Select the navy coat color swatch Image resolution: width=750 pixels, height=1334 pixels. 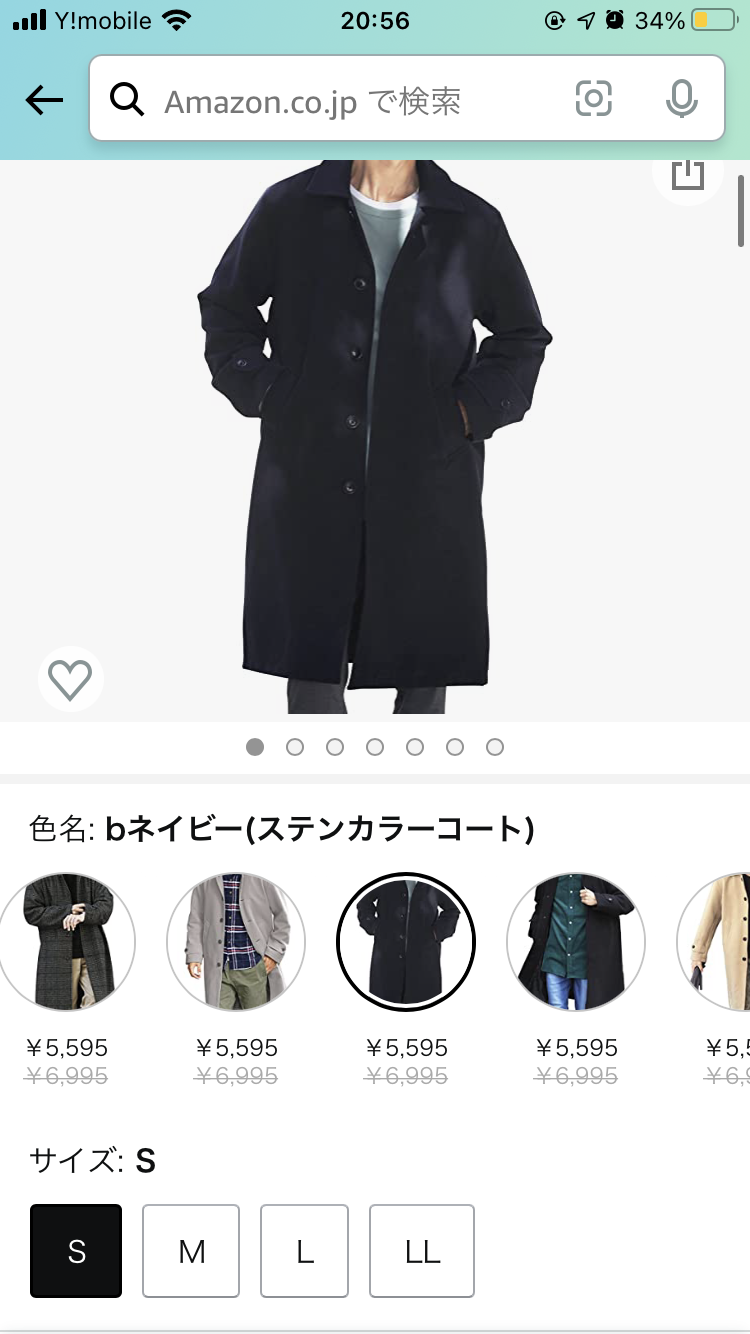point(406,942)
